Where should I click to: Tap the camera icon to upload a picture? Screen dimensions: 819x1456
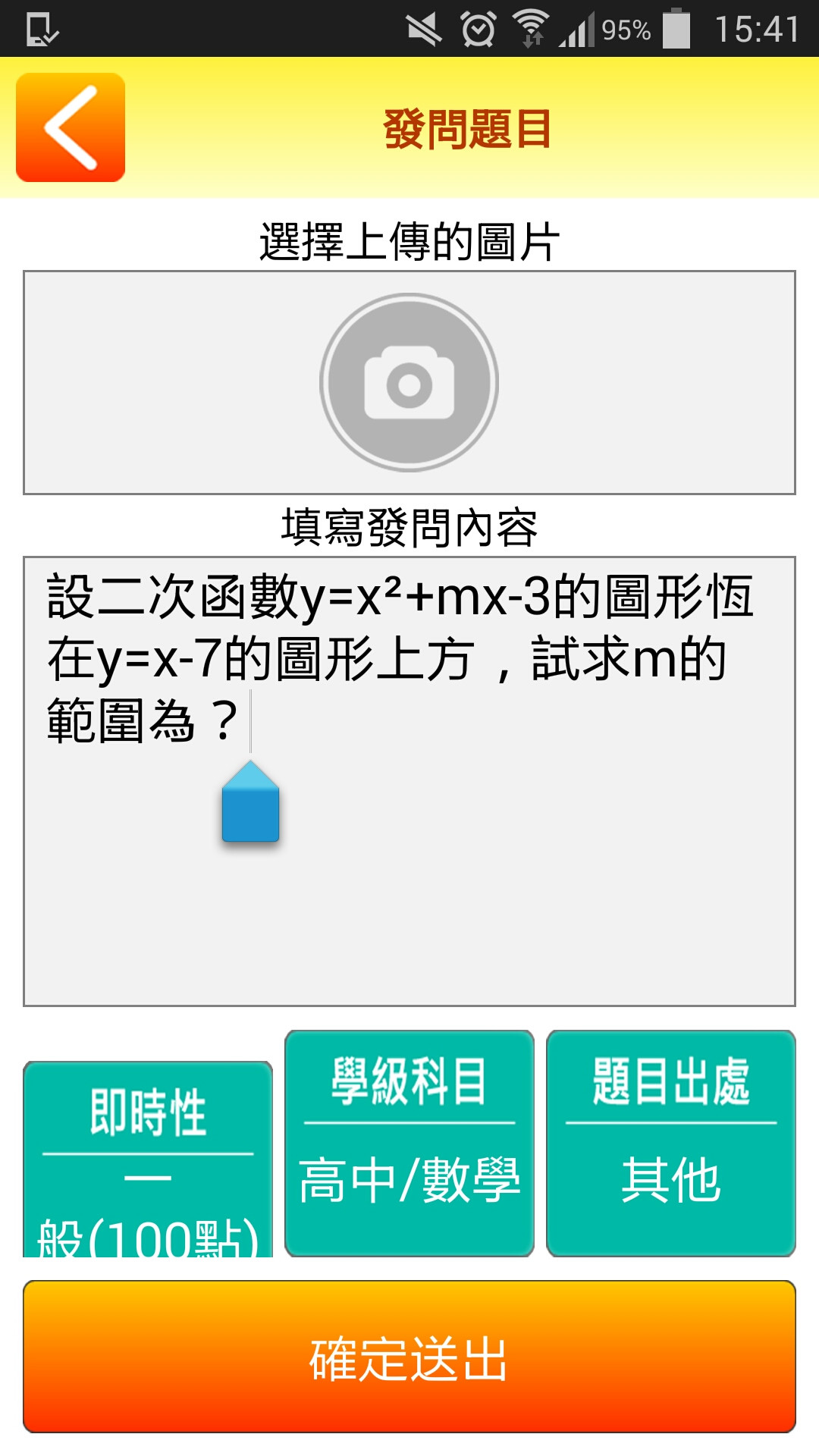(409, 382)
